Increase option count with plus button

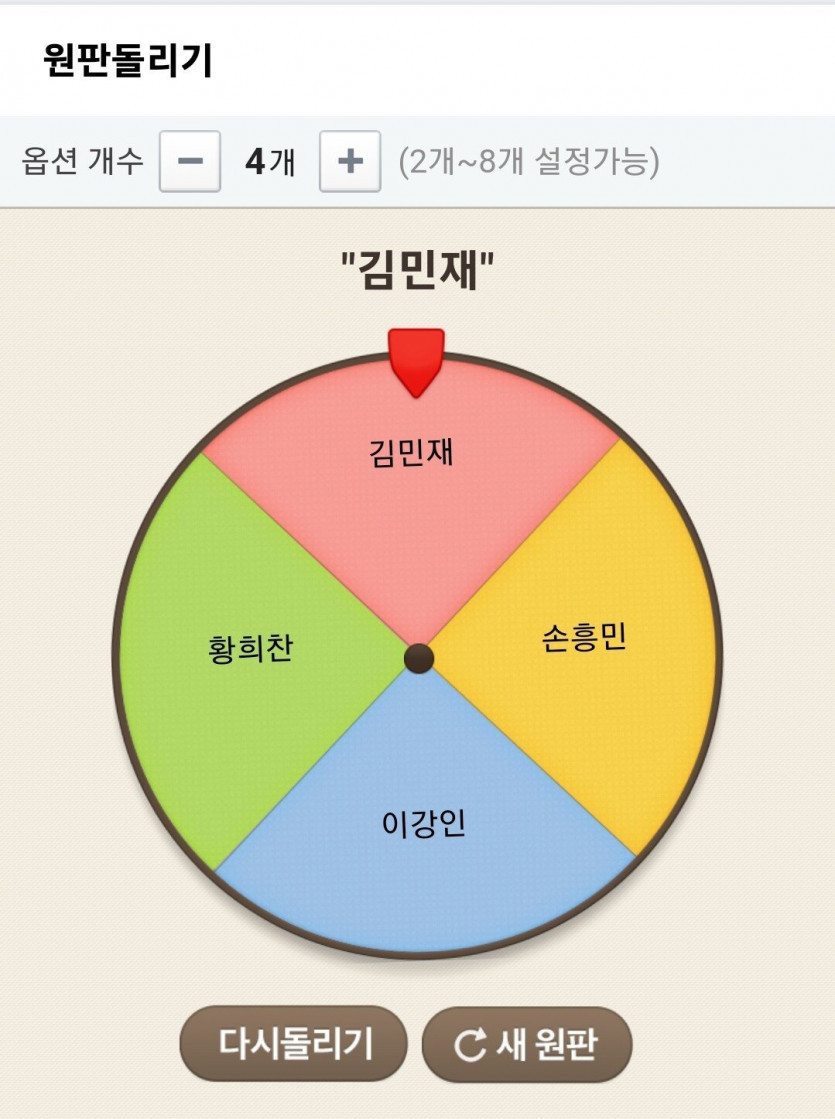click(350, 161)
